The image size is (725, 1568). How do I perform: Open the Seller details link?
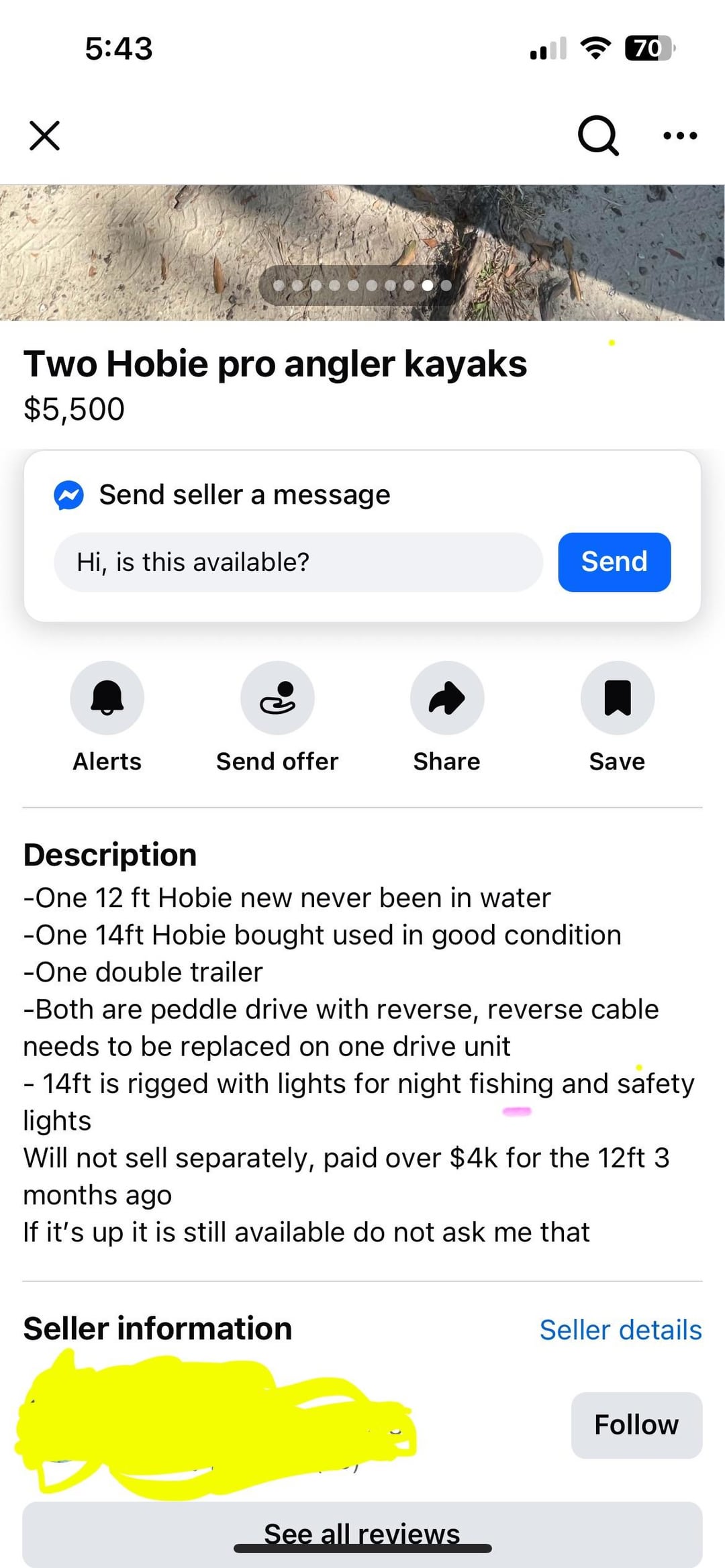click(620, 1330)
